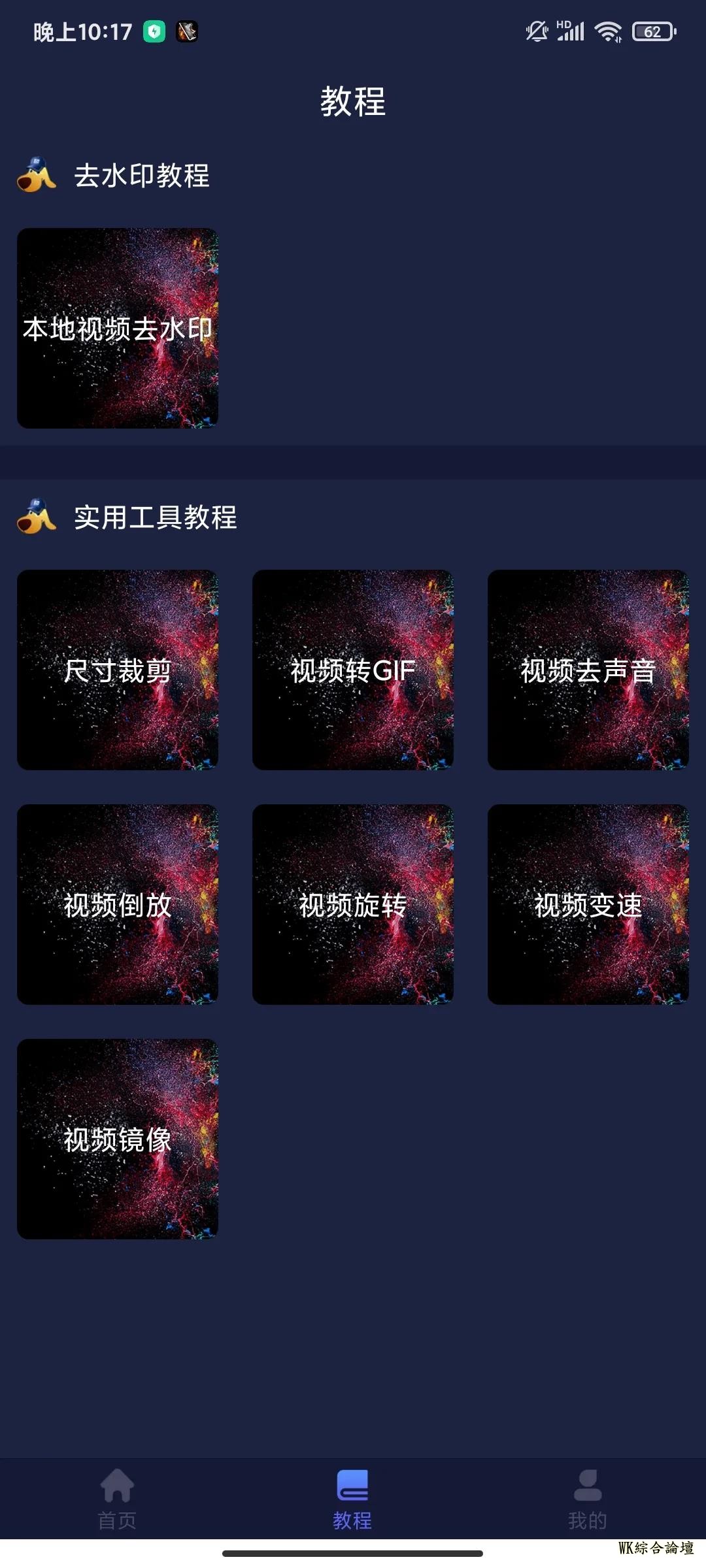Viewport: 706px width, 1568px height.
Task: Launch the 视频变速 tutorial
Action: click(x=588, y=905)
